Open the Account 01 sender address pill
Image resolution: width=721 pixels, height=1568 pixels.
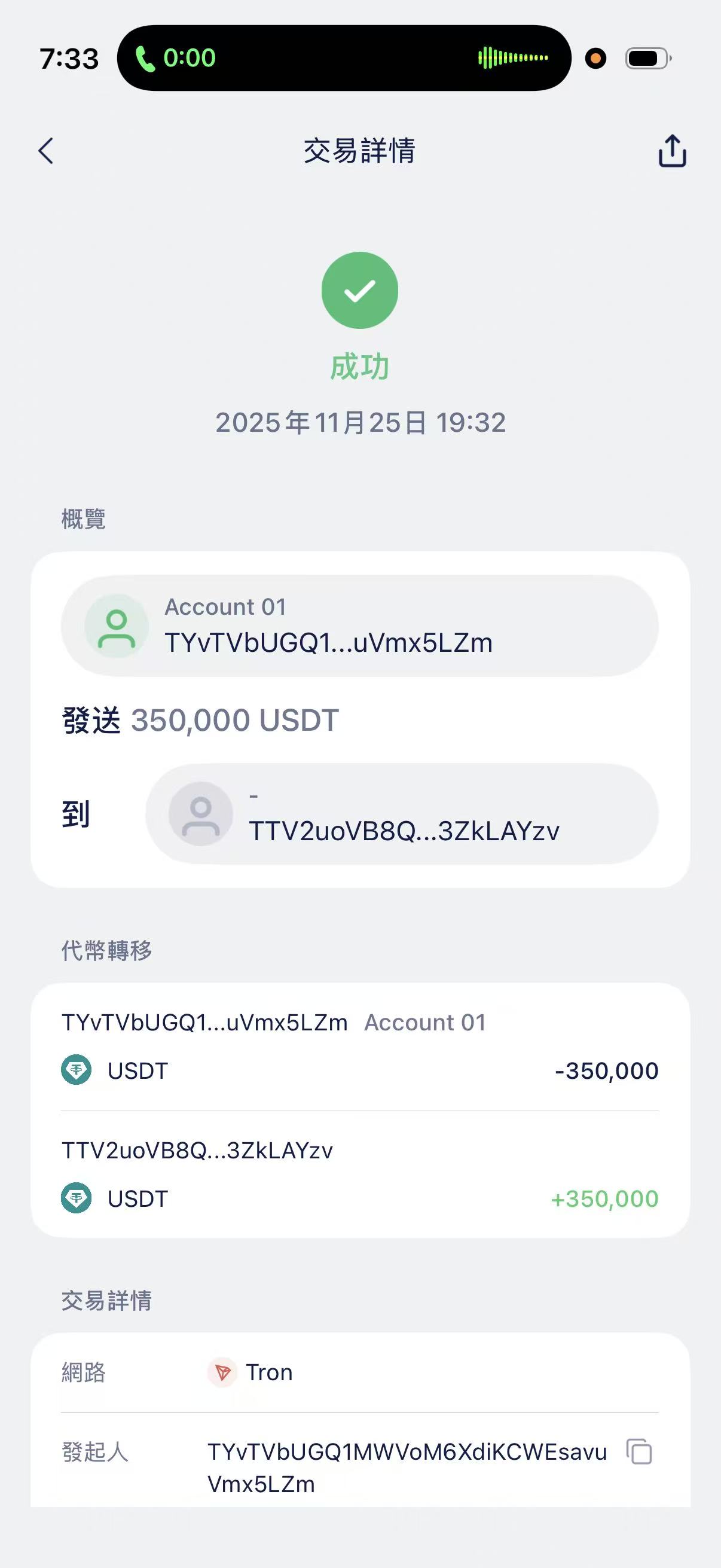point(359,626)
